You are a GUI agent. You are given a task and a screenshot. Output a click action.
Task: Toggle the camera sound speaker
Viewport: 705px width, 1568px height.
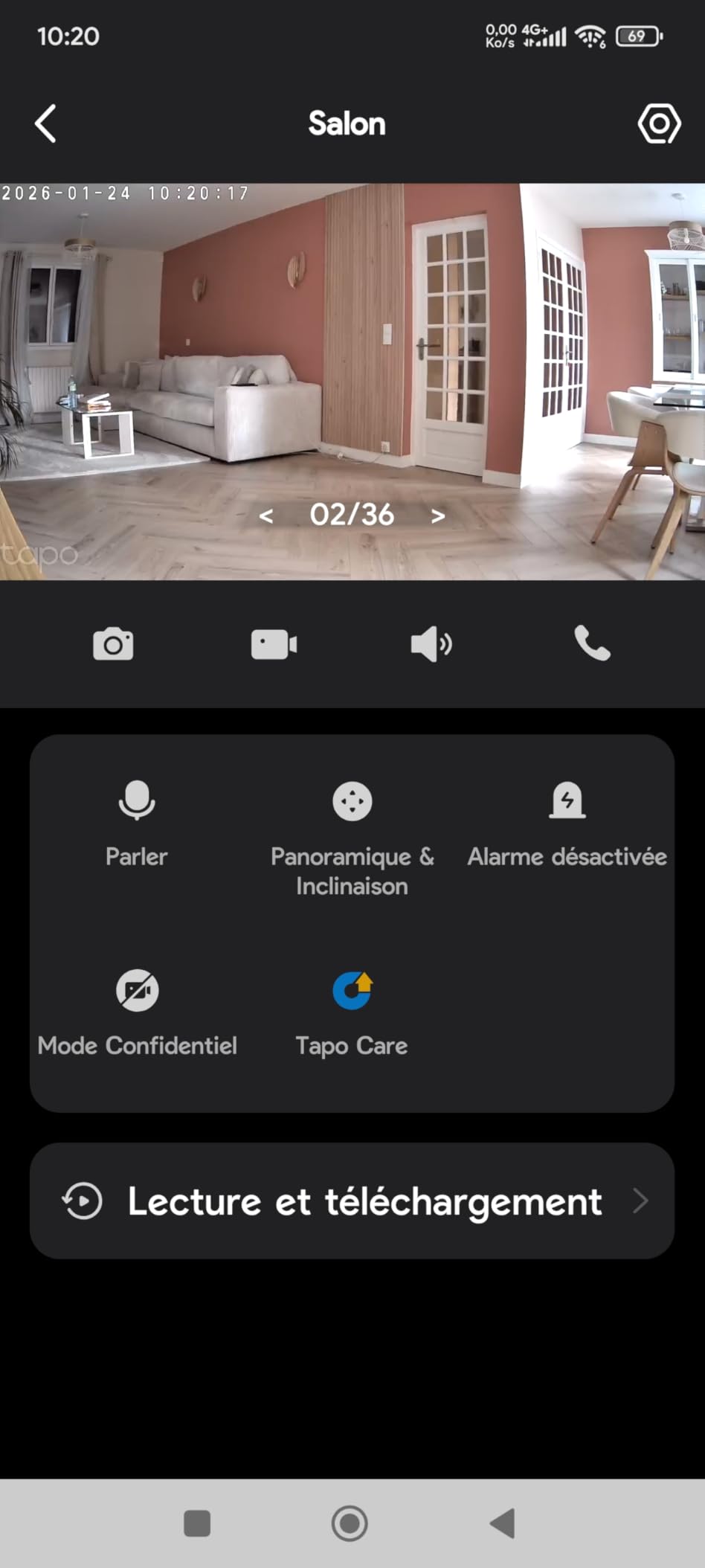431,644
